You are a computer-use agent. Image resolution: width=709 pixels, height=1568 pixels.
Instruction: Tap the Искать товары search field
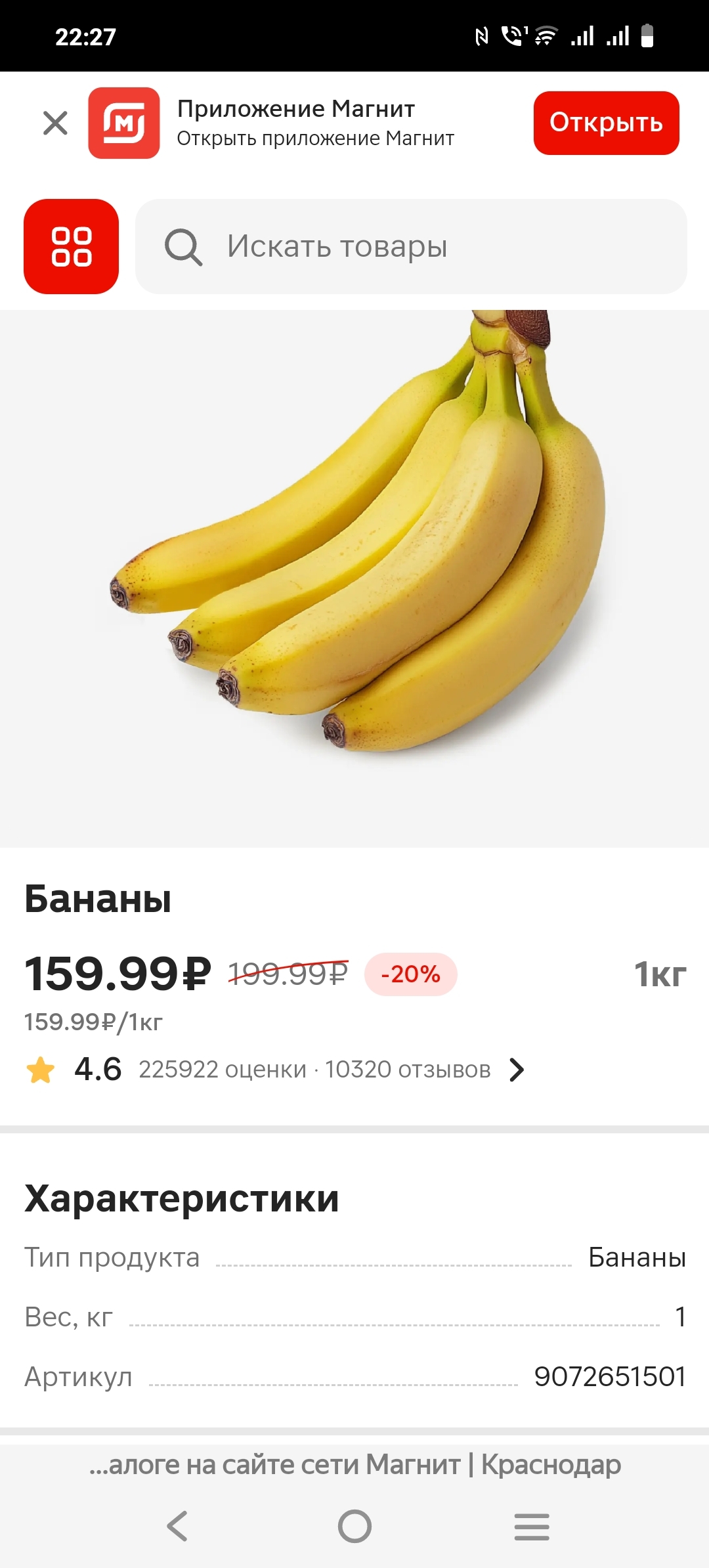(x=411, y=246)
